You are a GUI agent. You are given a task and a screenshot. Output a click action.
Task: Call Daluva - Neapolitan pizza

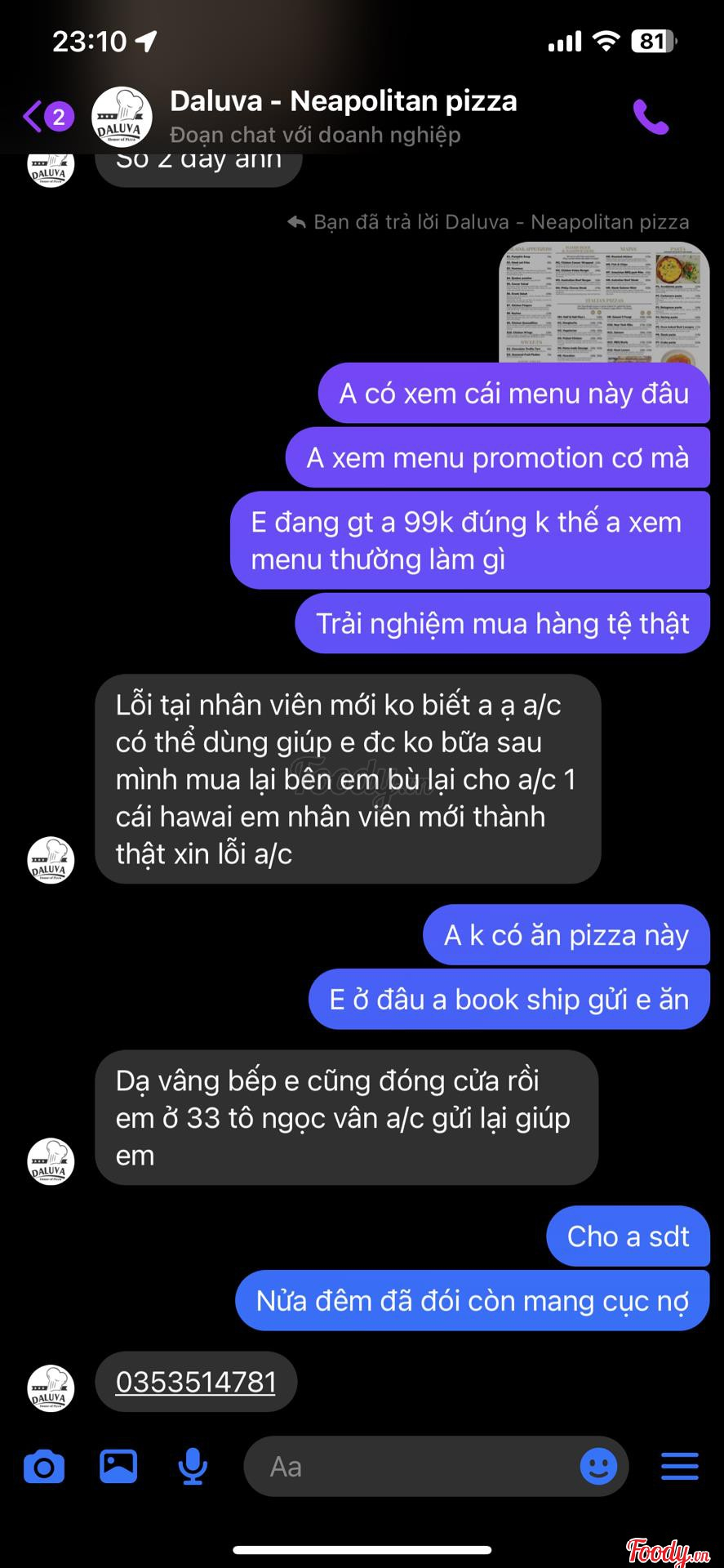click(x=651, y=118)
